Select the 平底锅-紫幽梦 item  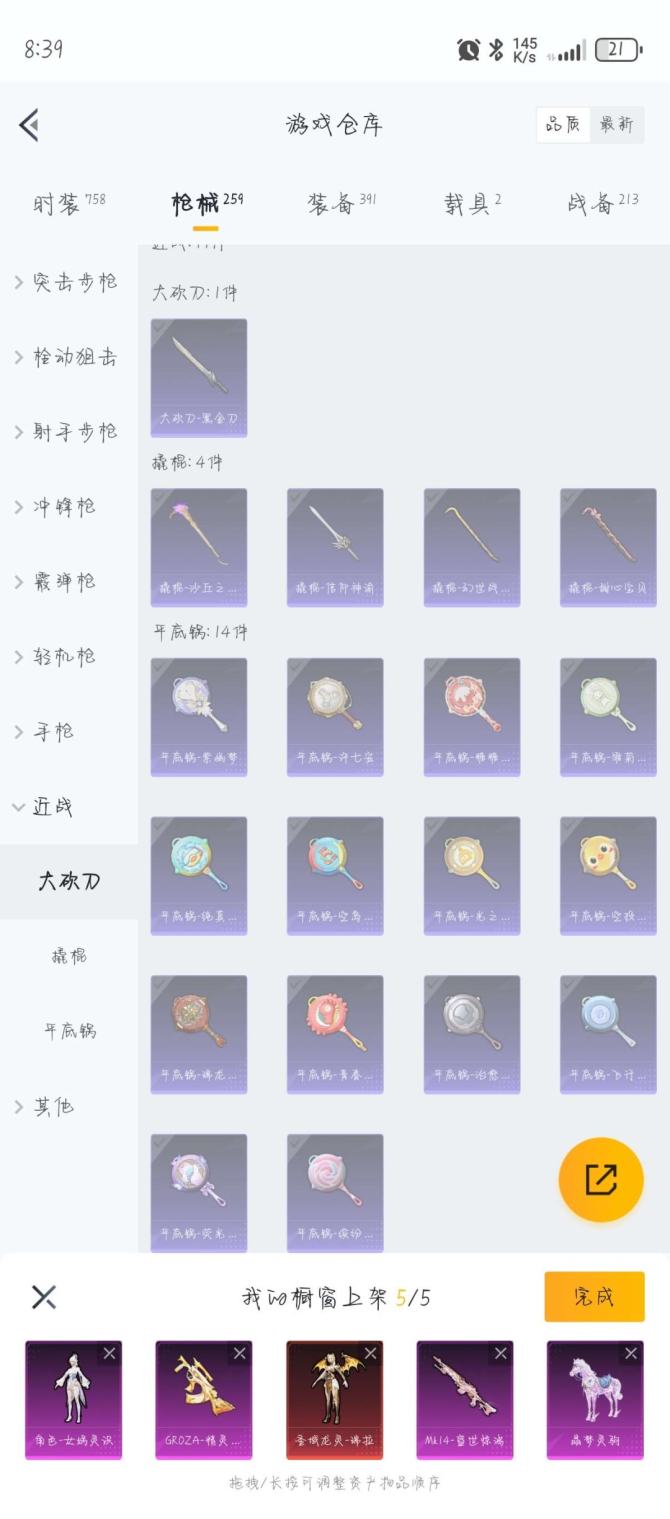[199, 716]
